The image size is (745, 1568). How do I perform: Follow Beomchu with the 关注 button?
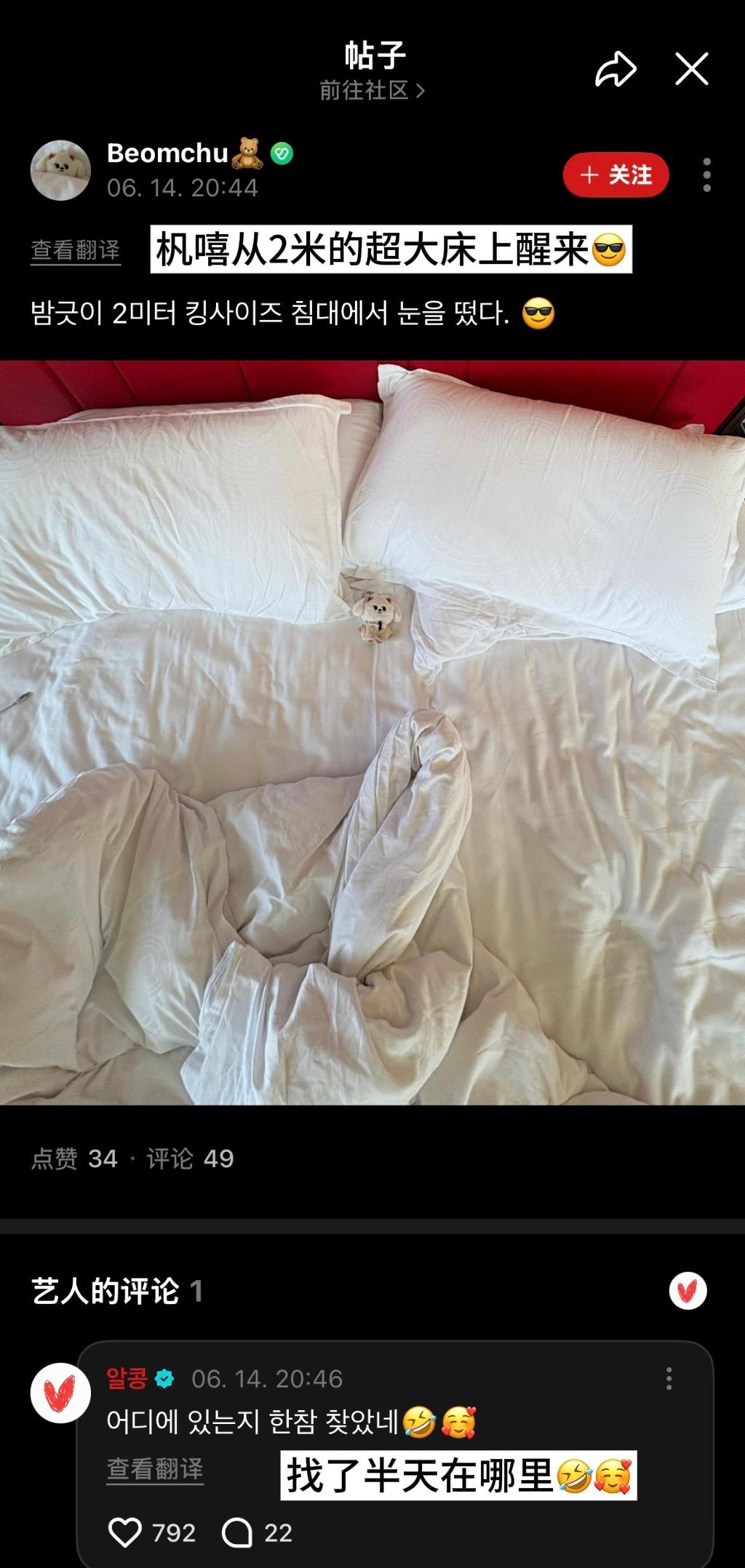click(615, 175)
